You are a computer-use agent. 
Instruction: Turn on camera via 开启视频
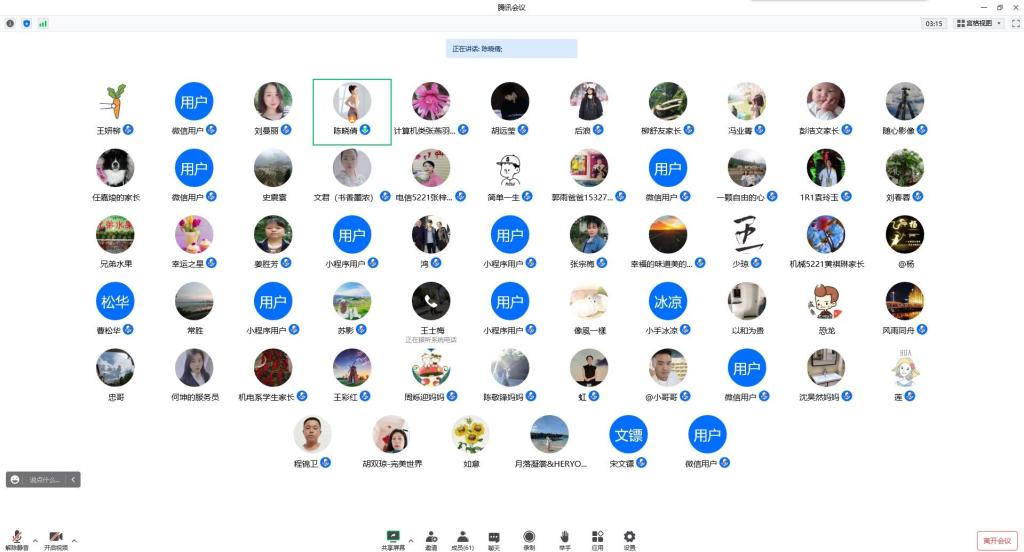tap(56, 538)
